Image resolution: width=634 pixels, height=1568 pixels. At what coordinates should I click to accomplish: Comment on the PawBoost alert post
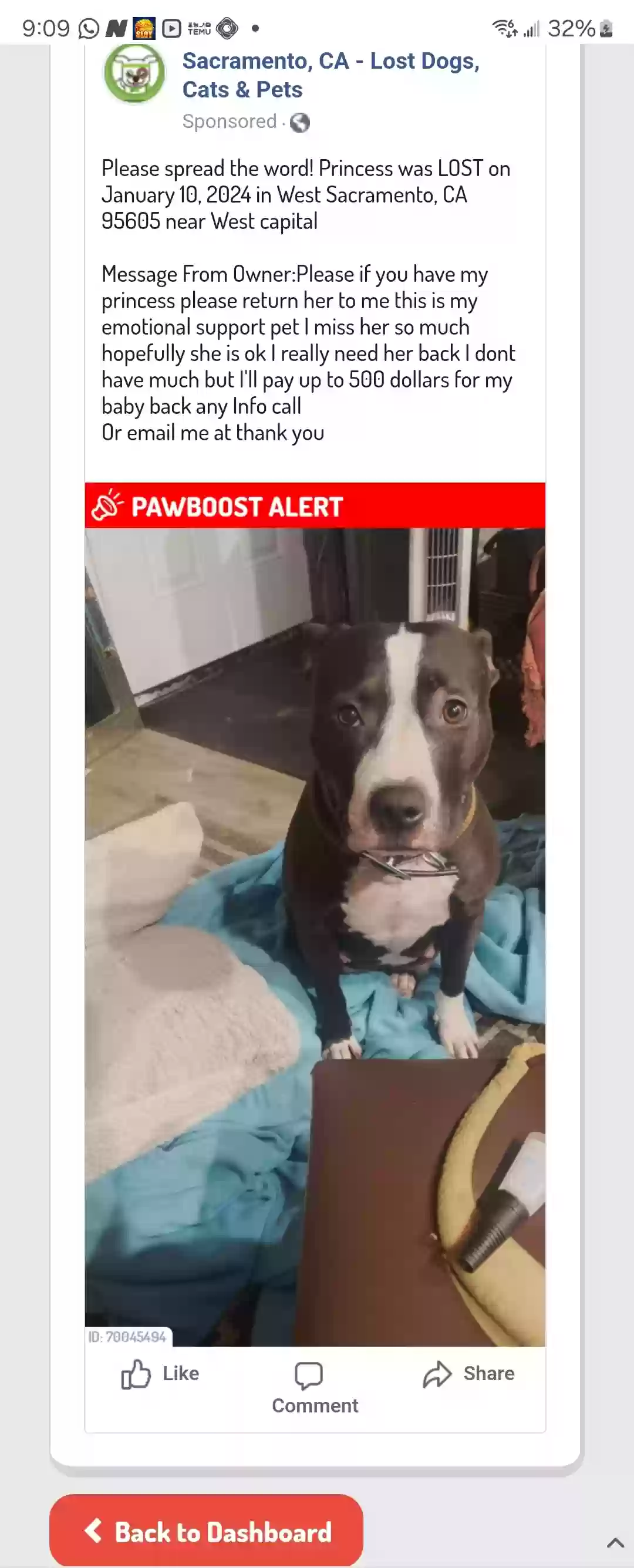tap(315, 1388)
